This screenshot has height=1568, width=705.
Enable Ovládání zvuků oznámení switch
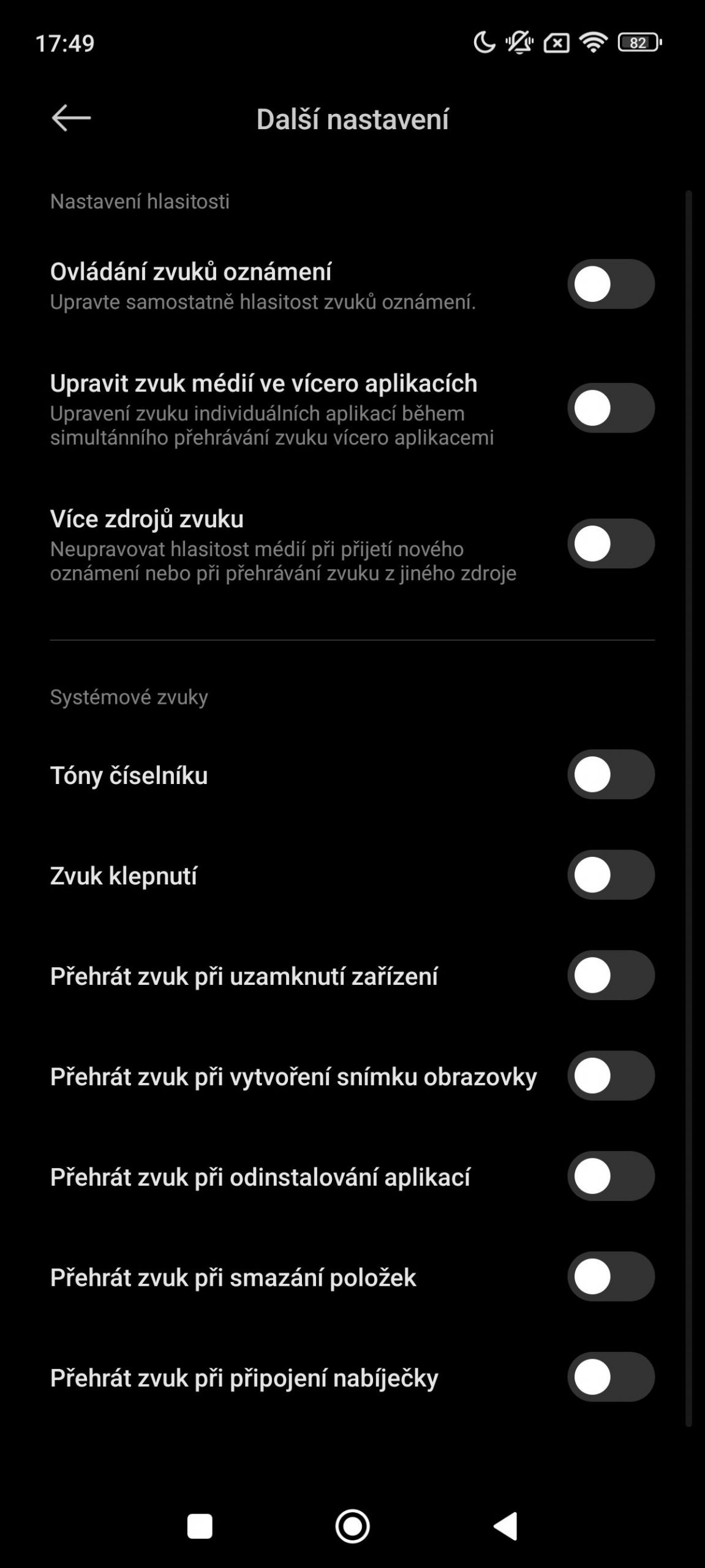611,284
